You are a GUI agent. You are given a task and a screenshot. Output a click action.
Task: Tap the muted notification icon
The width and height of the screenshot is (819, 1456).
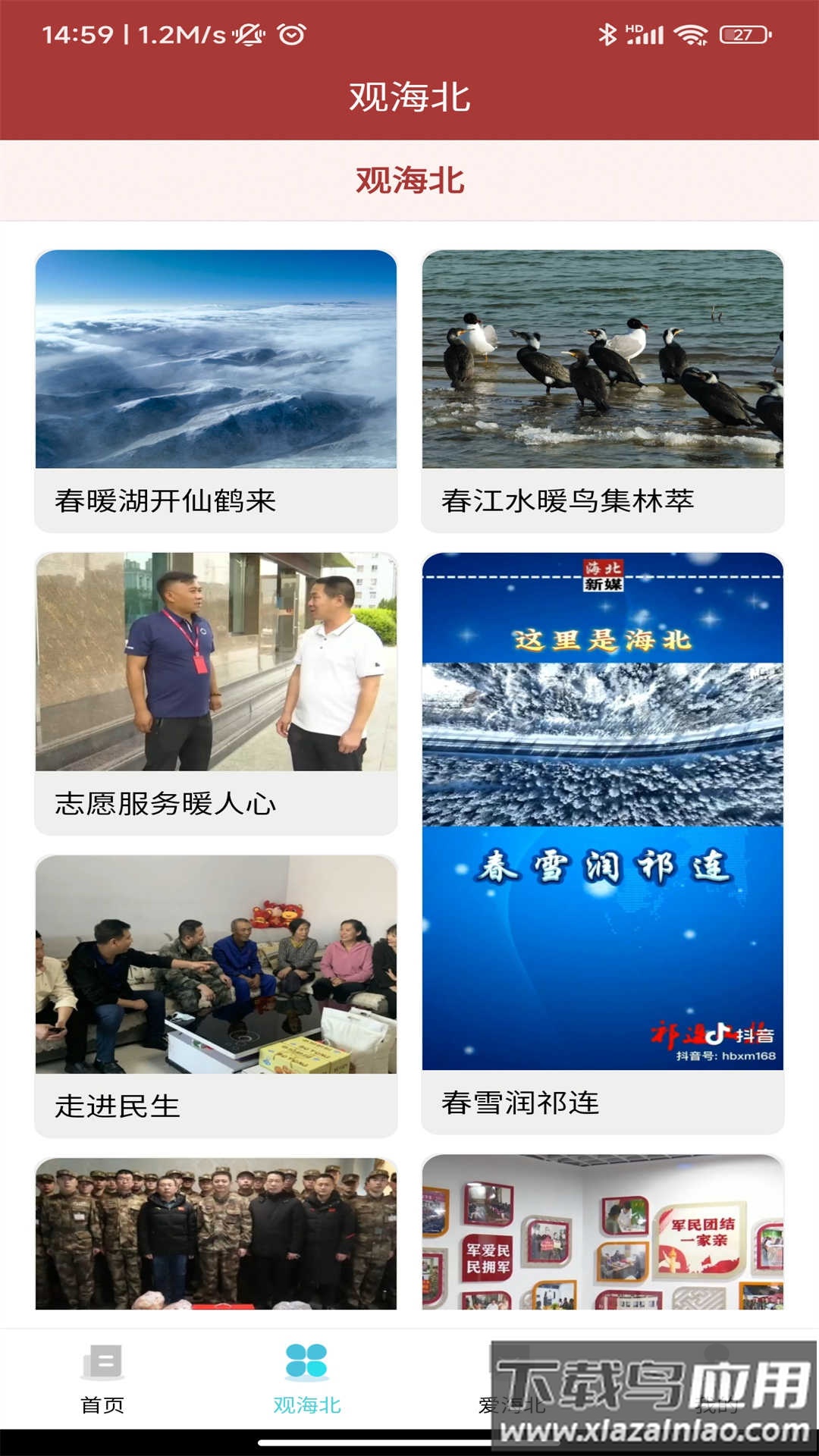pos(249,33)
